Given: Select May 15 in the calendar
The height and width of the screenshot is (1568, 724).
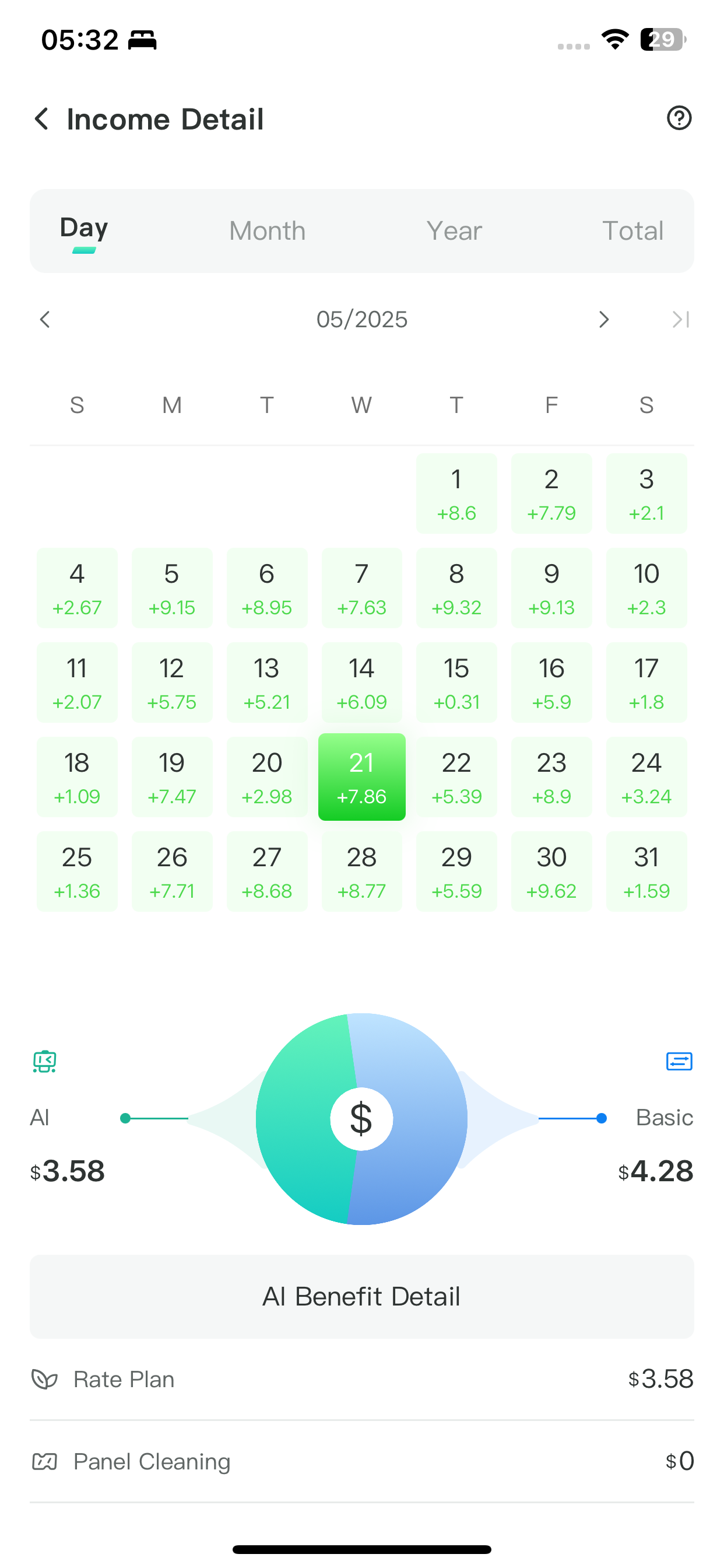Looking at the screenshot, I should click(x=456, y=682).
